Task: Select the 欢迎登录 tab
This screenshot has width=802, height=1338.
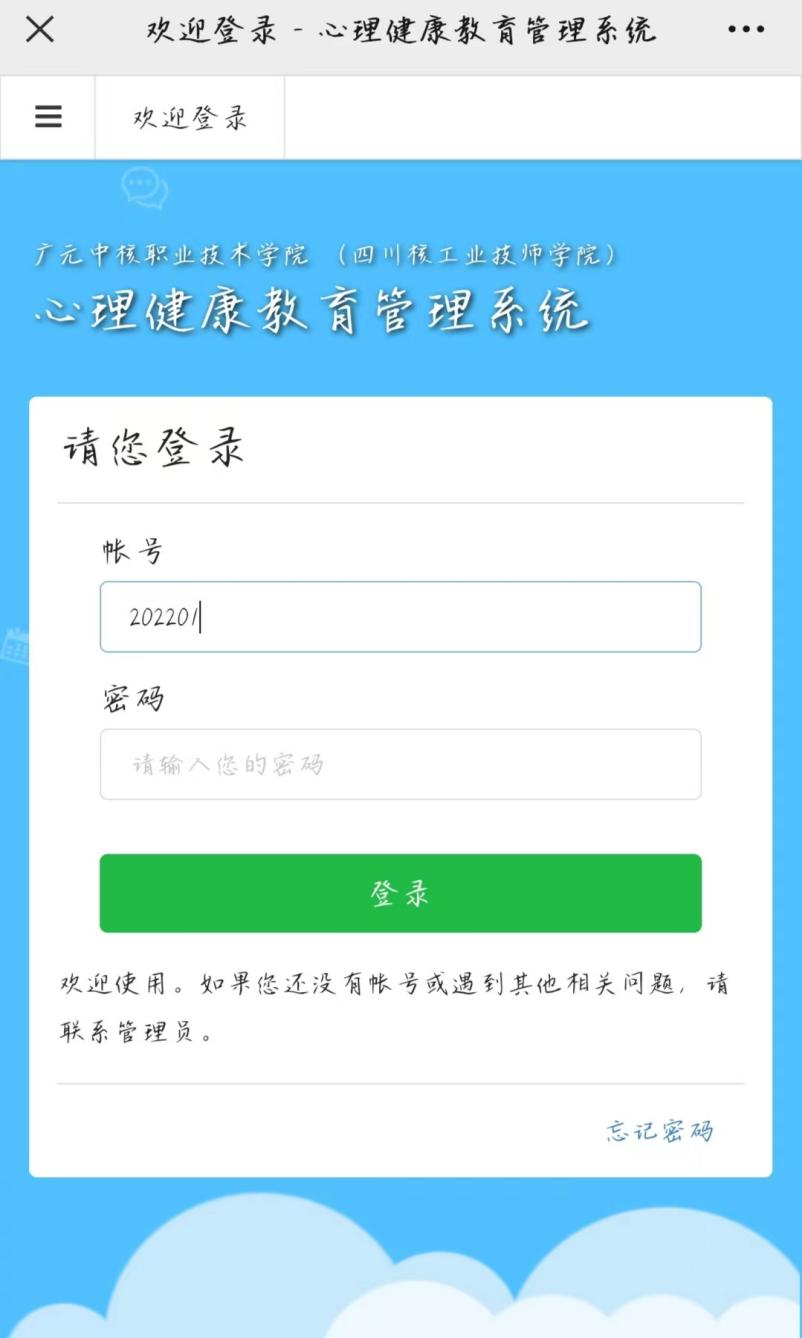Action: (x=190, y=118)
